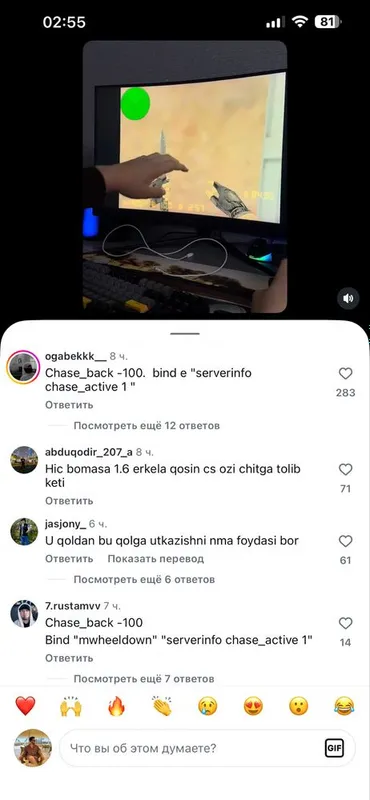
Task: Expand 7 more replies under 7.rustamvv
Action: click(144, 679)
